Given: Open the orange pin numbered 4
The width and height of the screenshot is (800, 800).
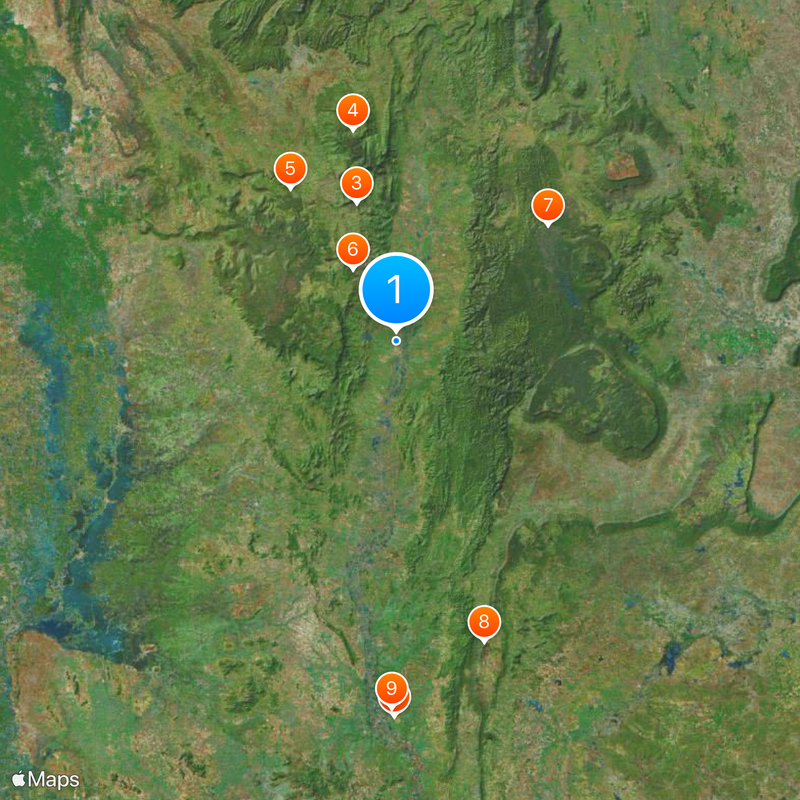Looking at the screenshot, I should pos(352,111).
